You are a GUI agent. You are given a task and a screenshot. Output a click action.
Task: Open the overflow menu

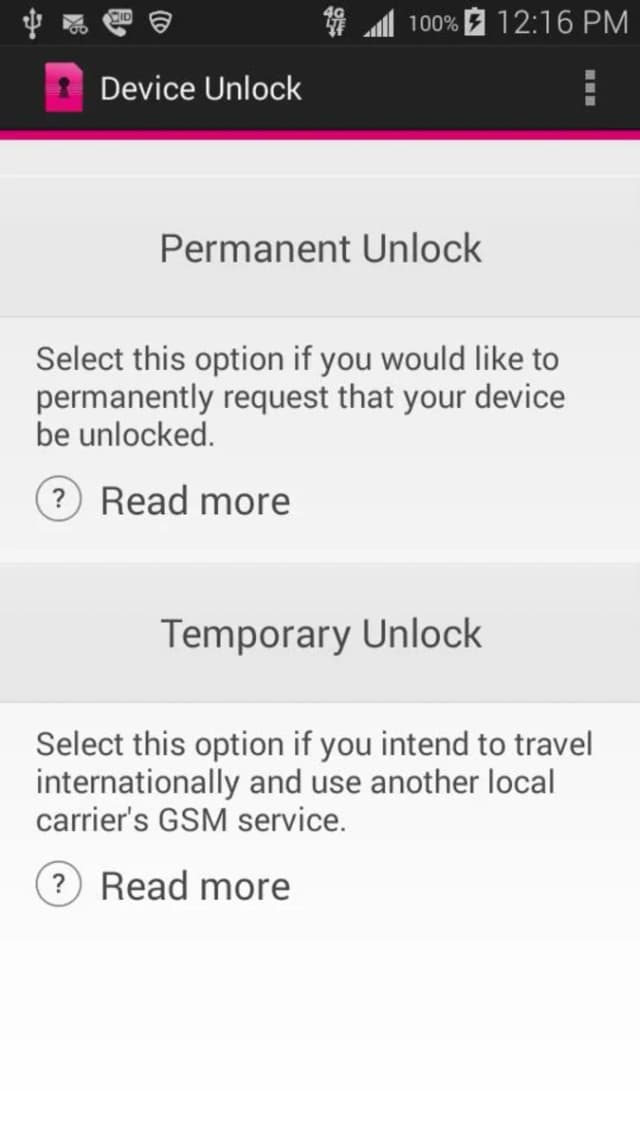[x=590, y=88]
